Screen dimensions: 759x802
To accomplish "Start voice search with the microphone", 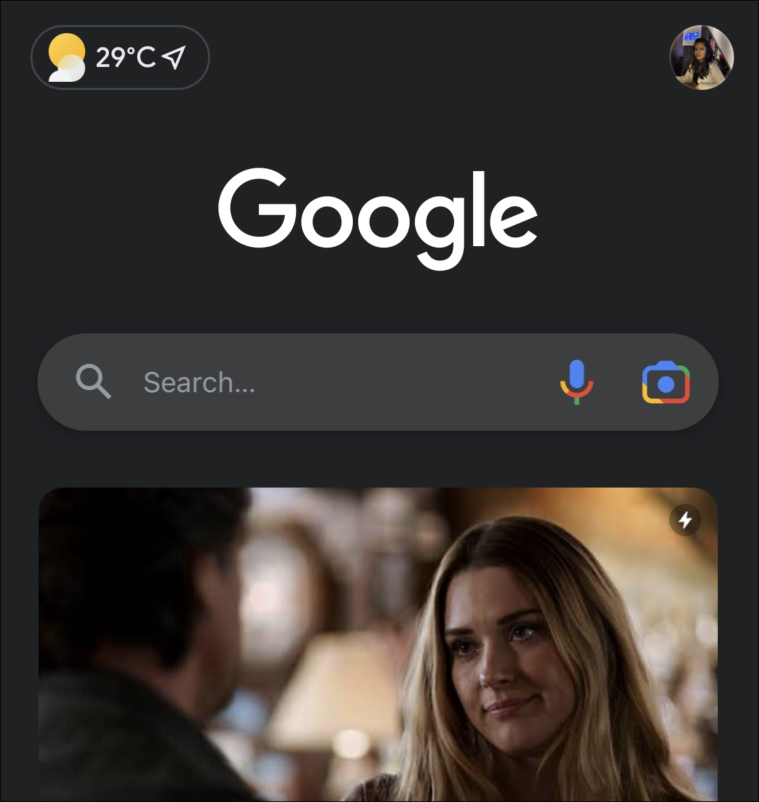I will coord(577,382).
